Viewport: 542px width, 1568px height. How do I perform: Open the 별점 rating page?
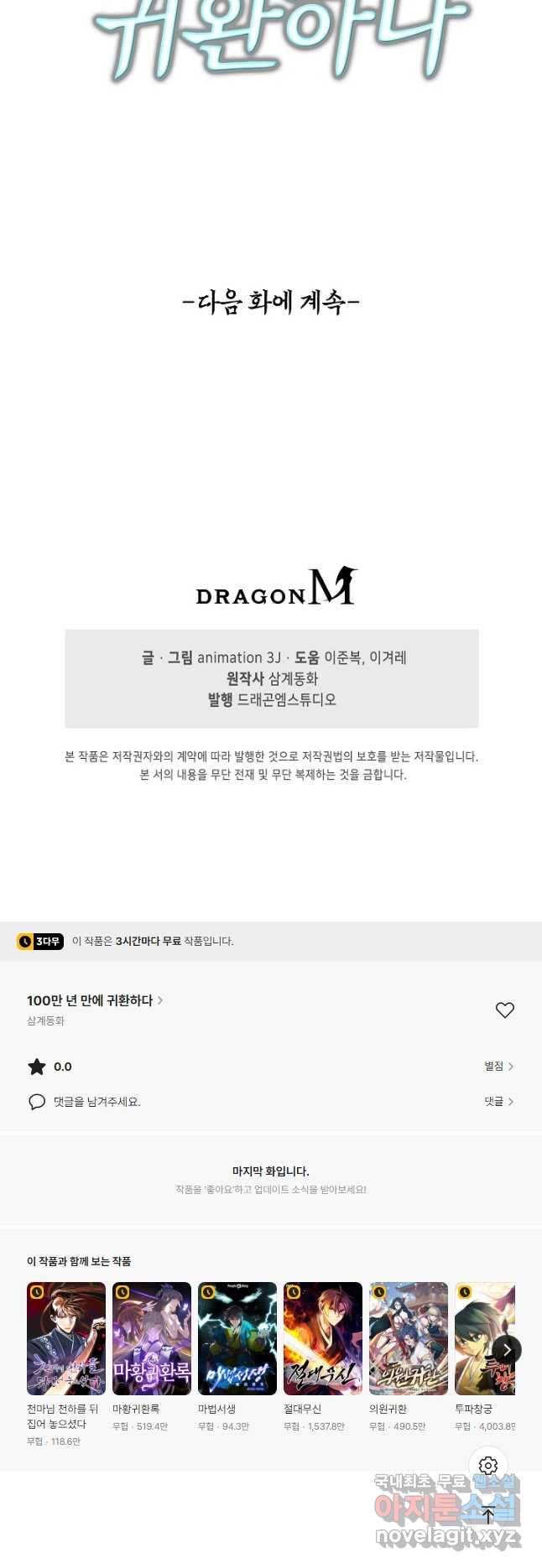(498, 1067)
